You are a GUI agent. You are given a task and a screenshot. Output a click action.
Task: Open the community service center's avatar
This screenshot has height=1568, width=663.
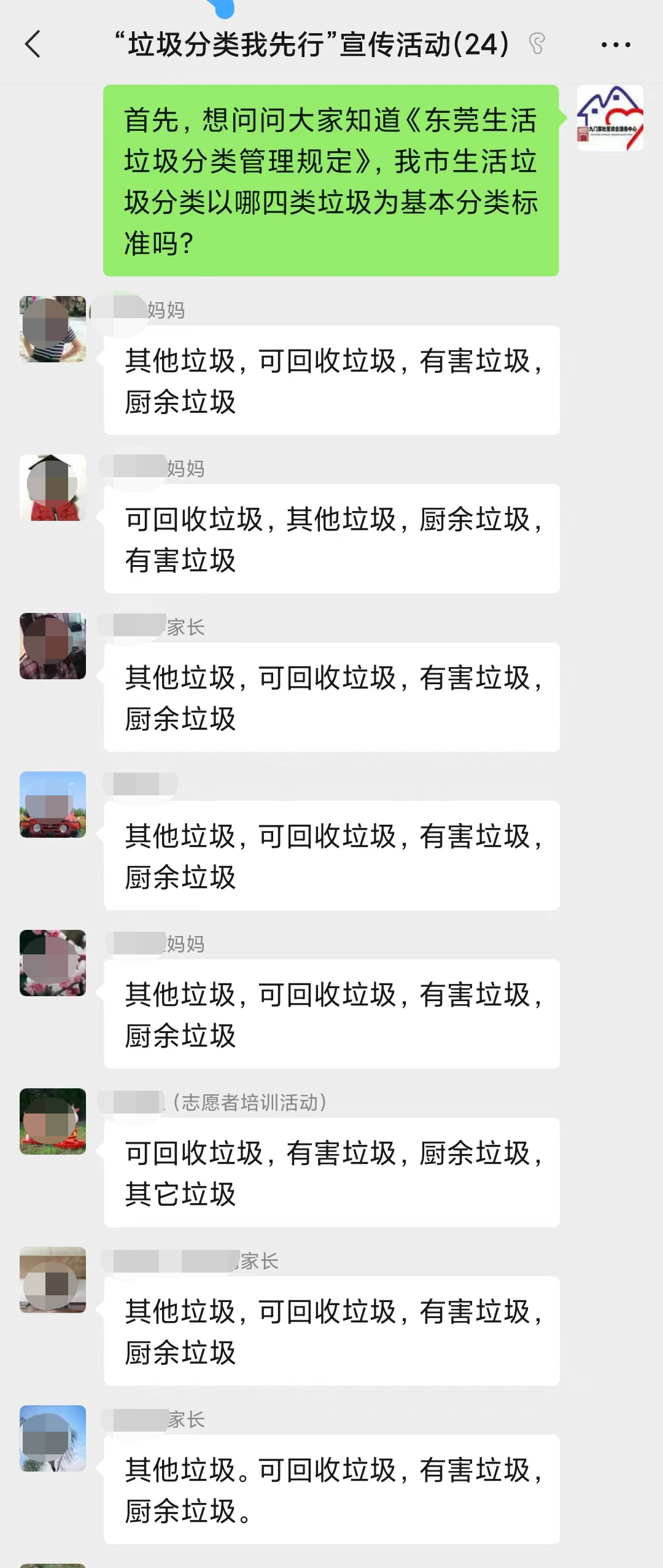(610, 119)
